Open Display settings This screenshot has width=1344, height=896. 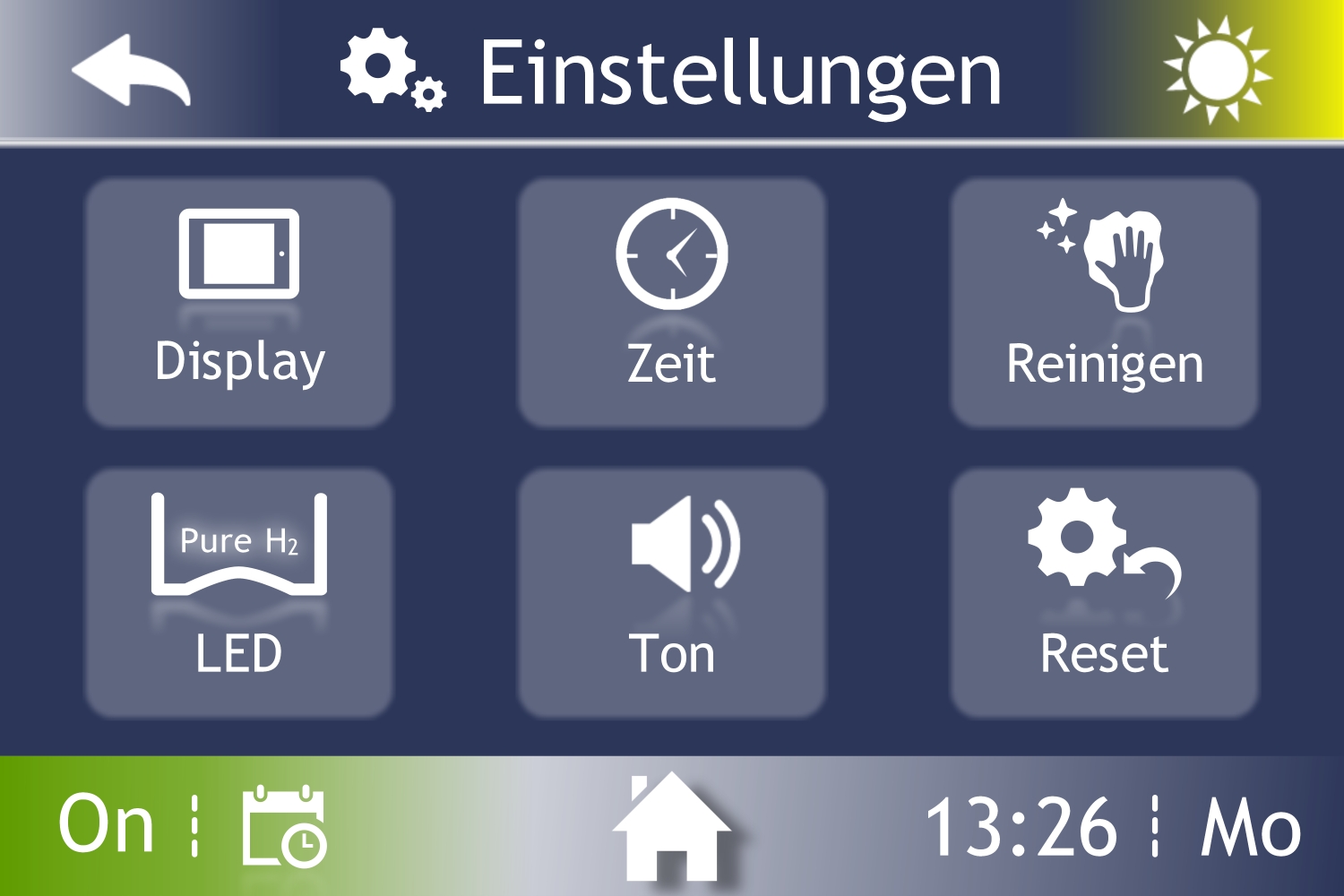coord(239,302)
